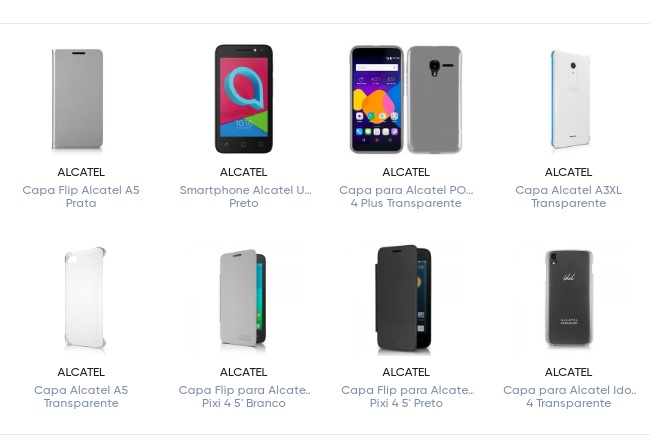Select Capa para Alcatel Idol 4 Transparente

click(x=568, y=397)
